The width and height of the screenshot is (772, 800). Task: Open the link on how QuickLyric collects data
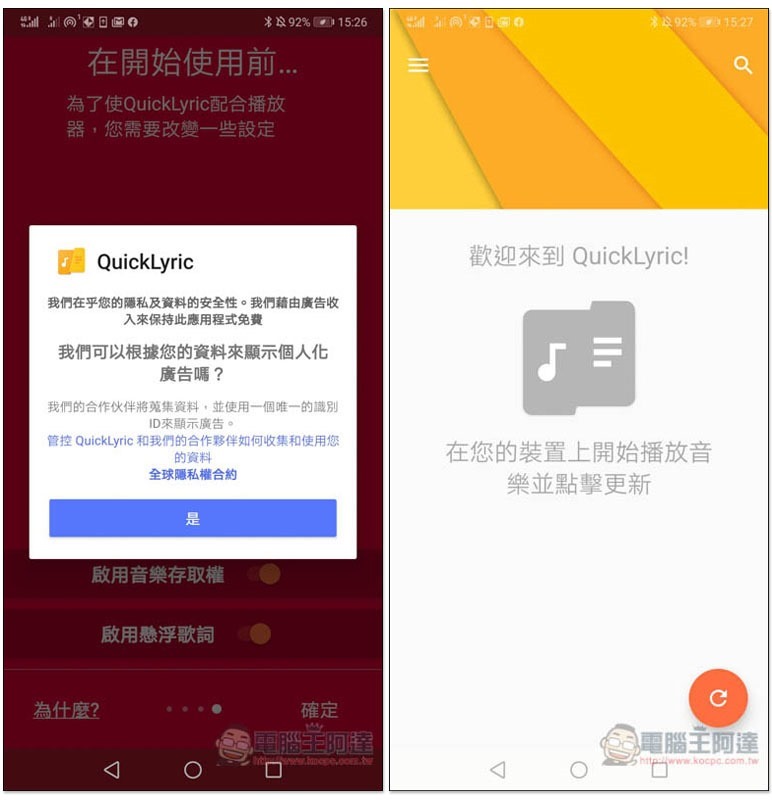(193, 448)
